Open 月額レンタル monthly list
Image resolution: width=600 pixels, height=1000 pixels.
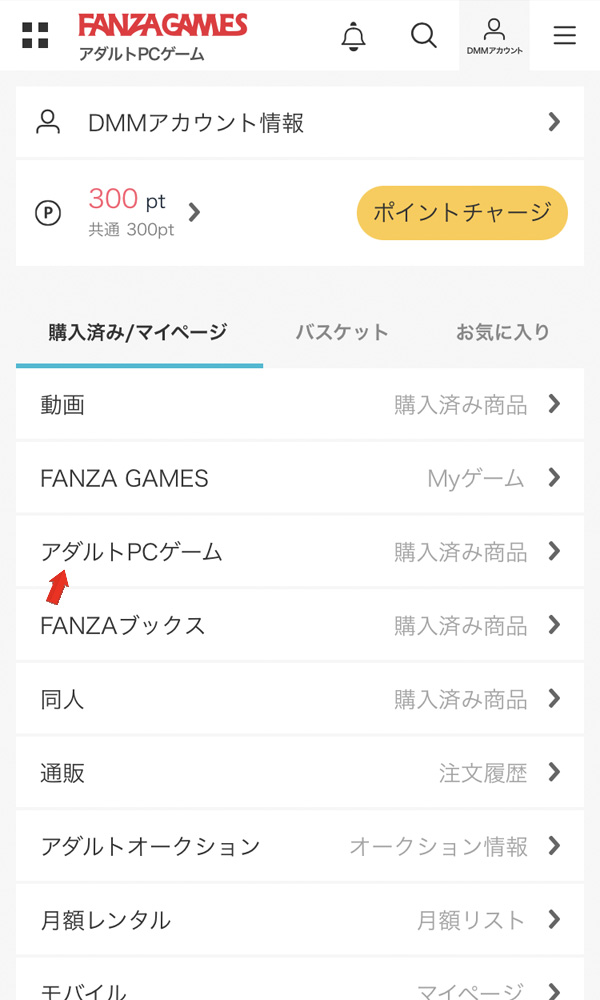coord(300,920)
